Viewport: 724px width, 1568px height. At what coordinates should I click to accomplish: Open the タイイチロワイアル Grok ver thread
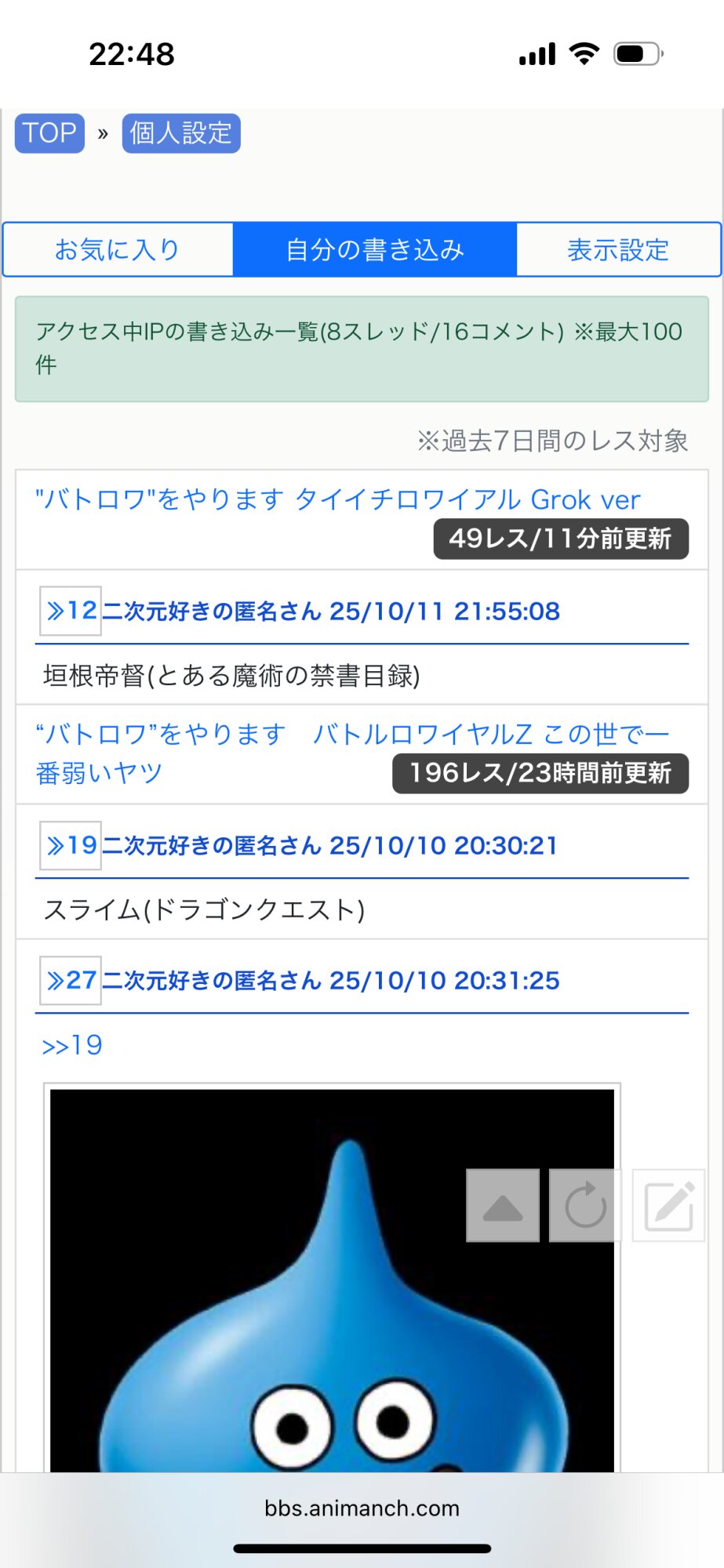pos(337,499)
